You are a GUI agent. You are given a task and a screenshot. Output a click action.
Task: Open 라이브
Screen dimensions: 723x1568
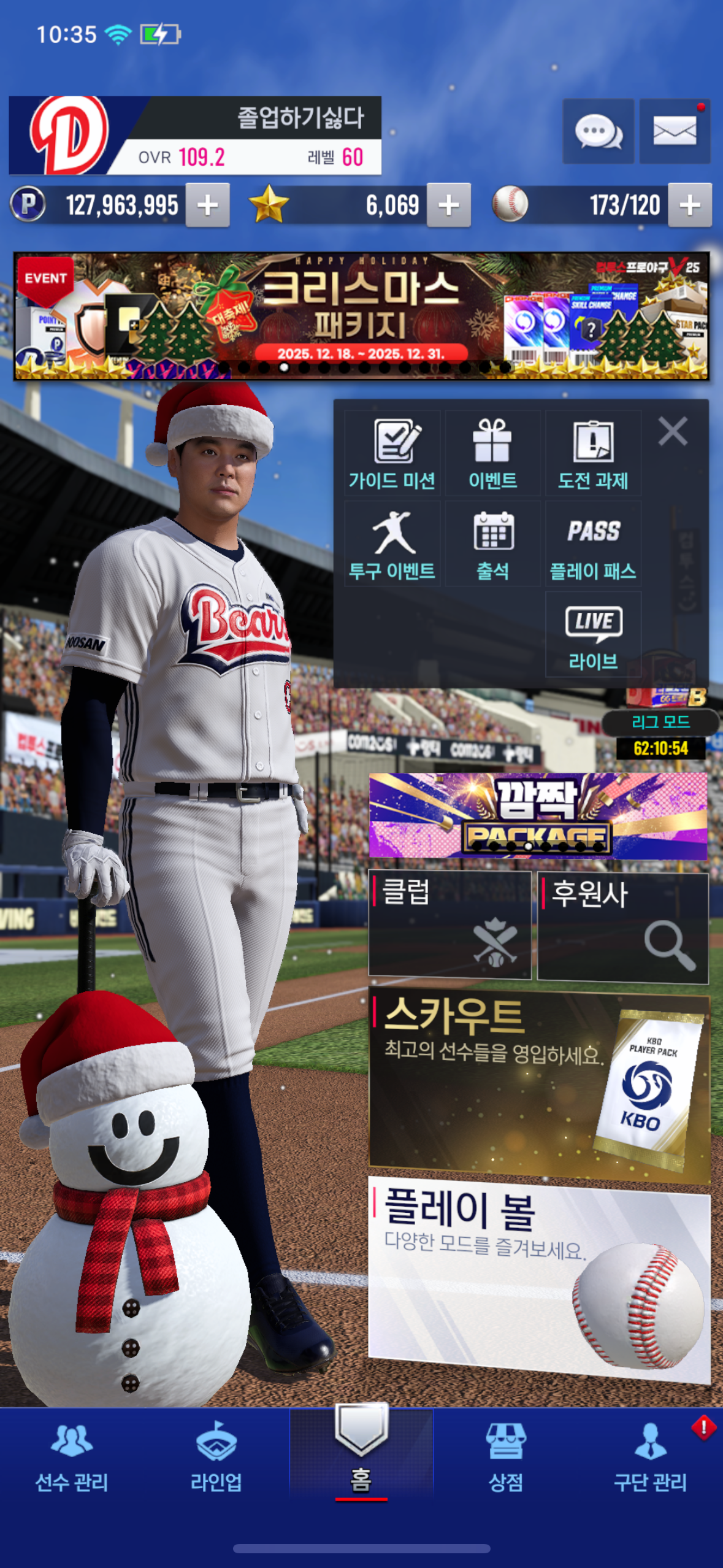coord(593,635)
